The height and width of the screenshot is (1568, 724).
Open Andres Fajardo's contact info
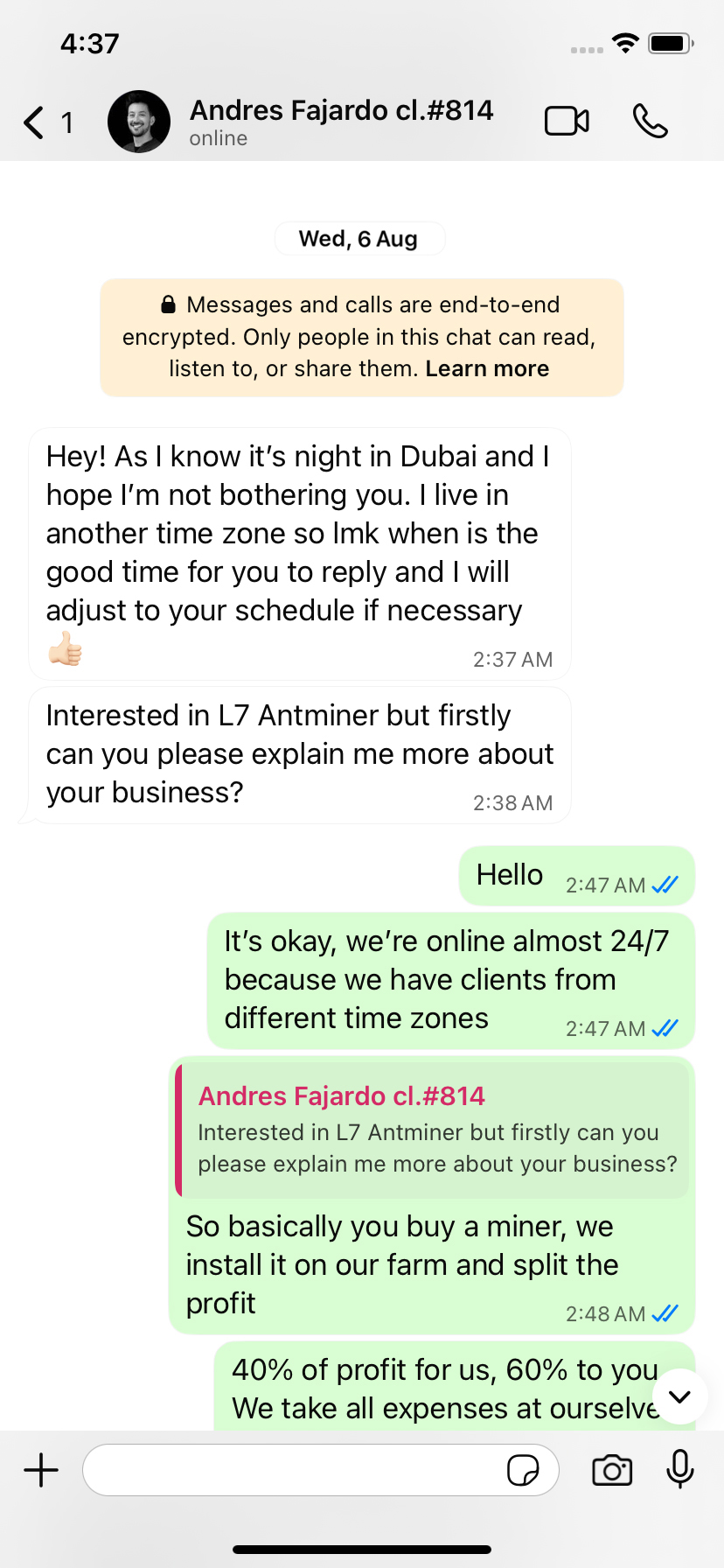tap(340, 121)
